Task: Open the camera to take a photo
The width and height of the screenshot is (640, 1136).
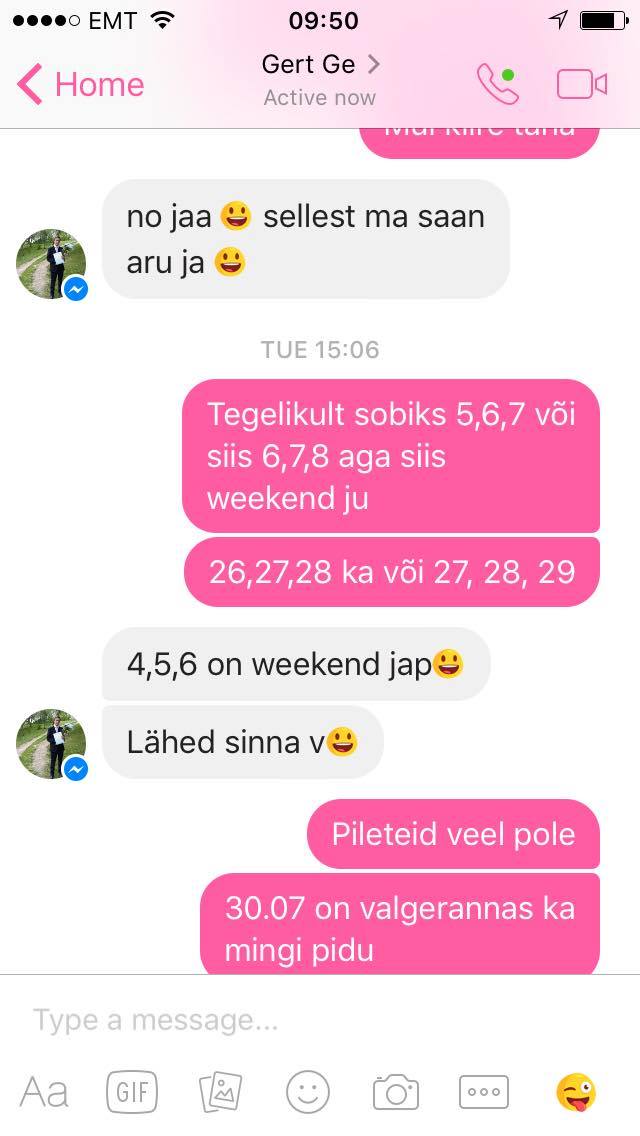Action: (x=396, y=1092)
